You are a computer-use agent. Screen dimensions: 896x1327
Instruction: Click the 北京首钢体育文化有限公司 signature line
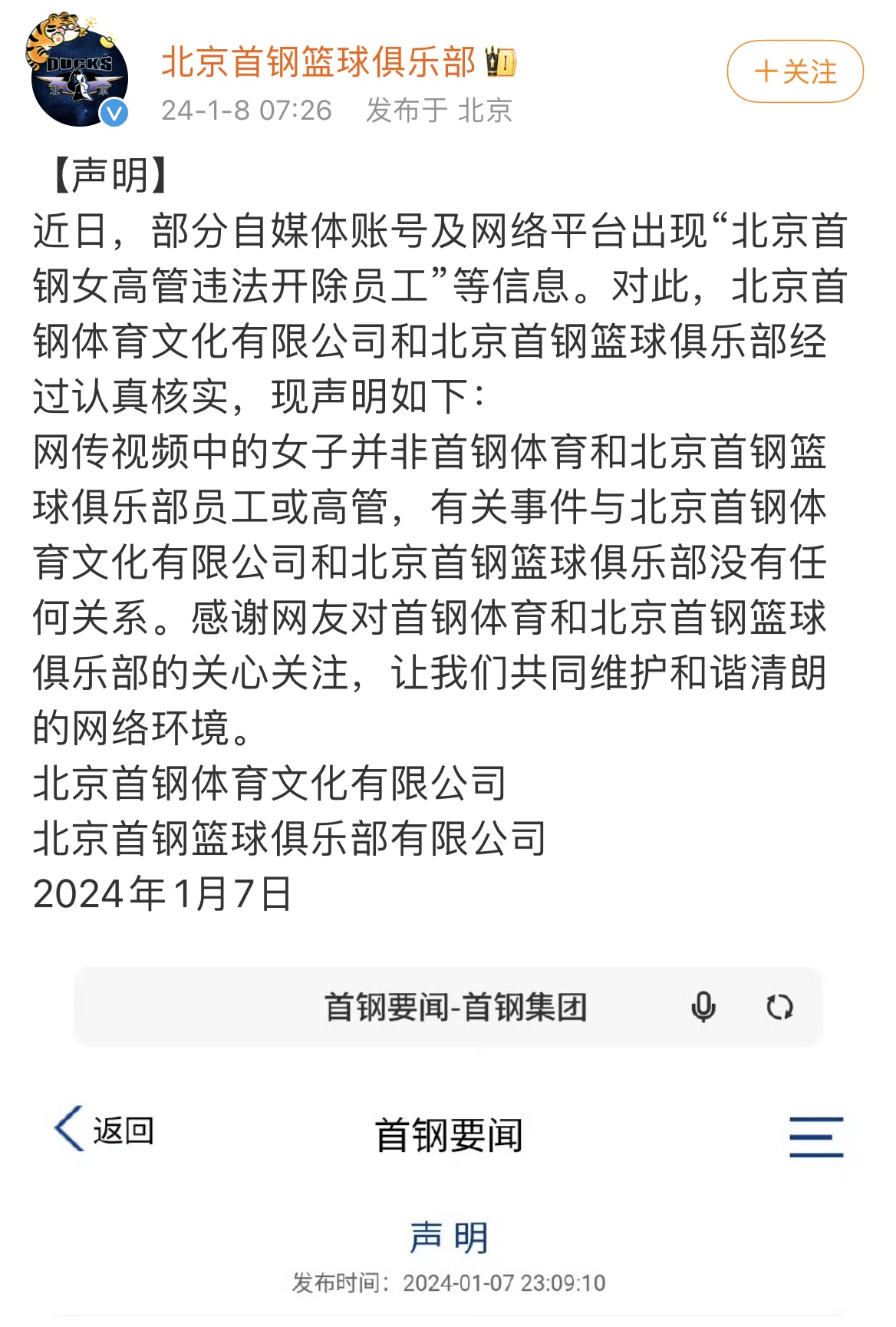pos(267,783)
